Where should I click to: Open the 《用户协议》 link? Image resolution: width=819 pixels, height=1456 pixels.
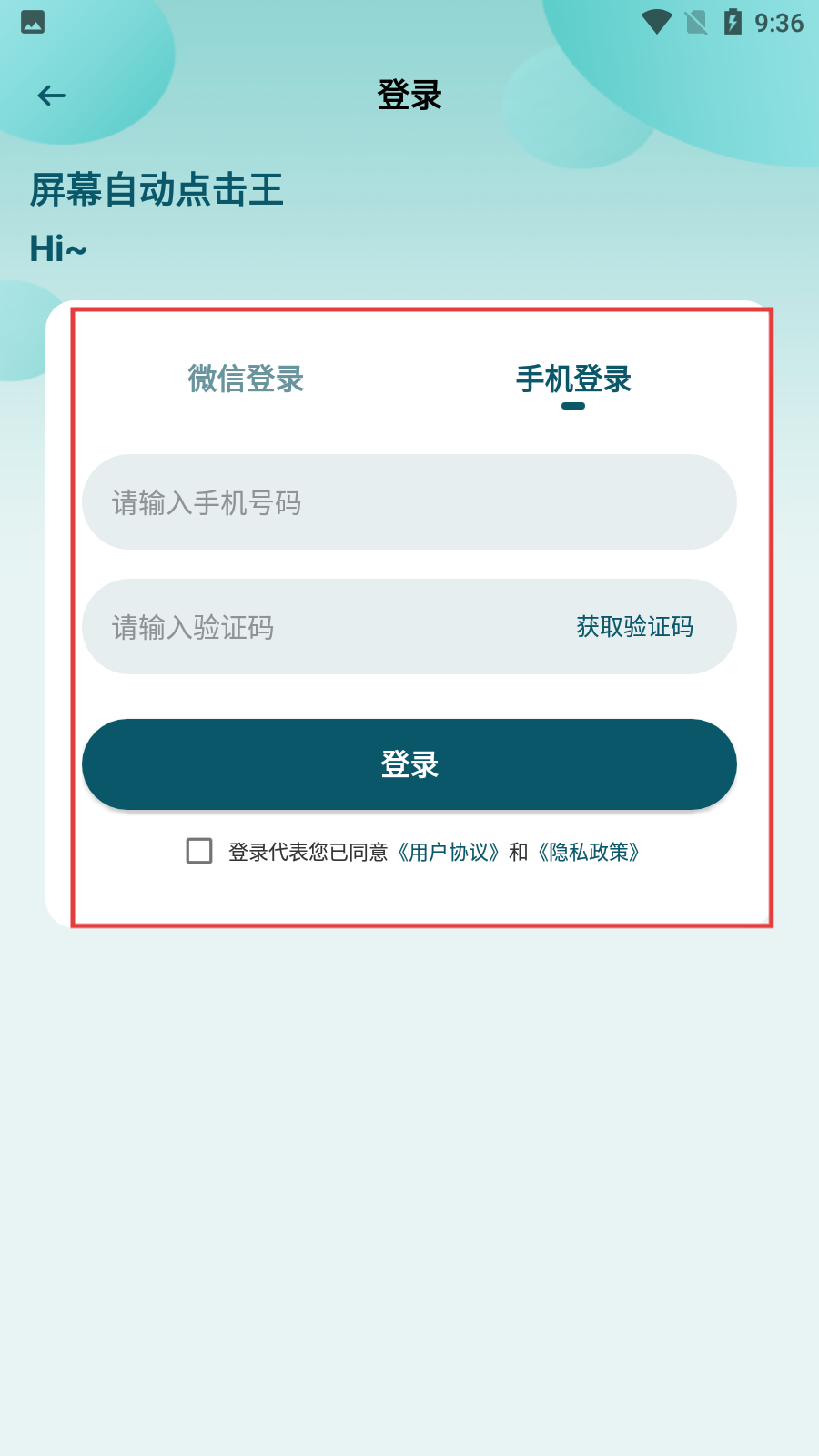point(449,853)
